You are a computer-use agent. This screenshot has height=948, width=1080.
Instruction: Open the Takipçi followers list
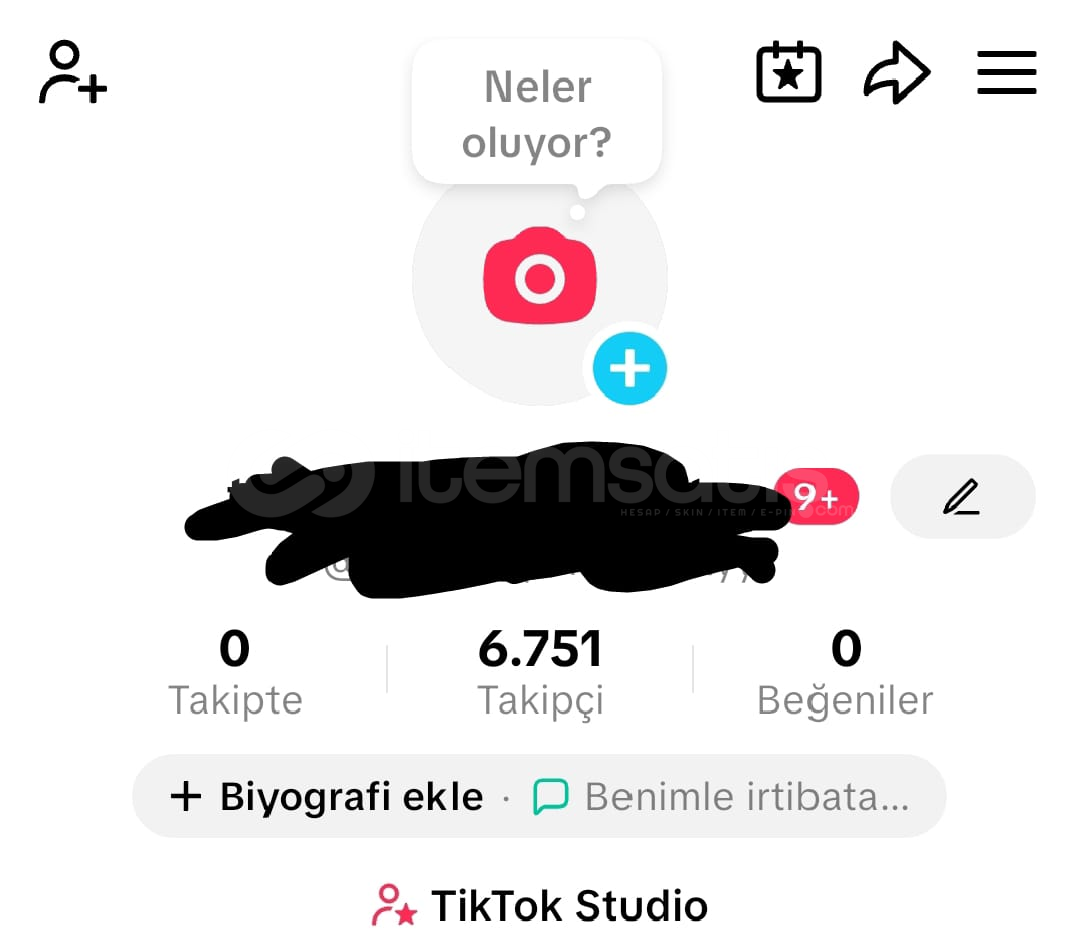tap(540, 673)
